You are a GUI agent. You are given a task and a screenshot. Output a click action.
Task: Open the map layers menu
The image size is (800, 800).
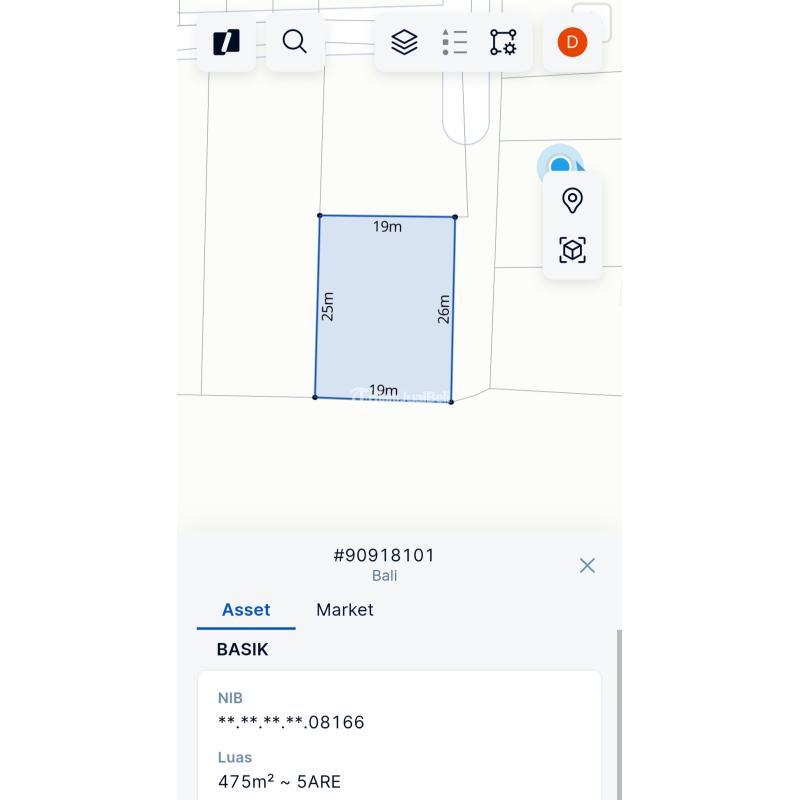pos(404,42)
